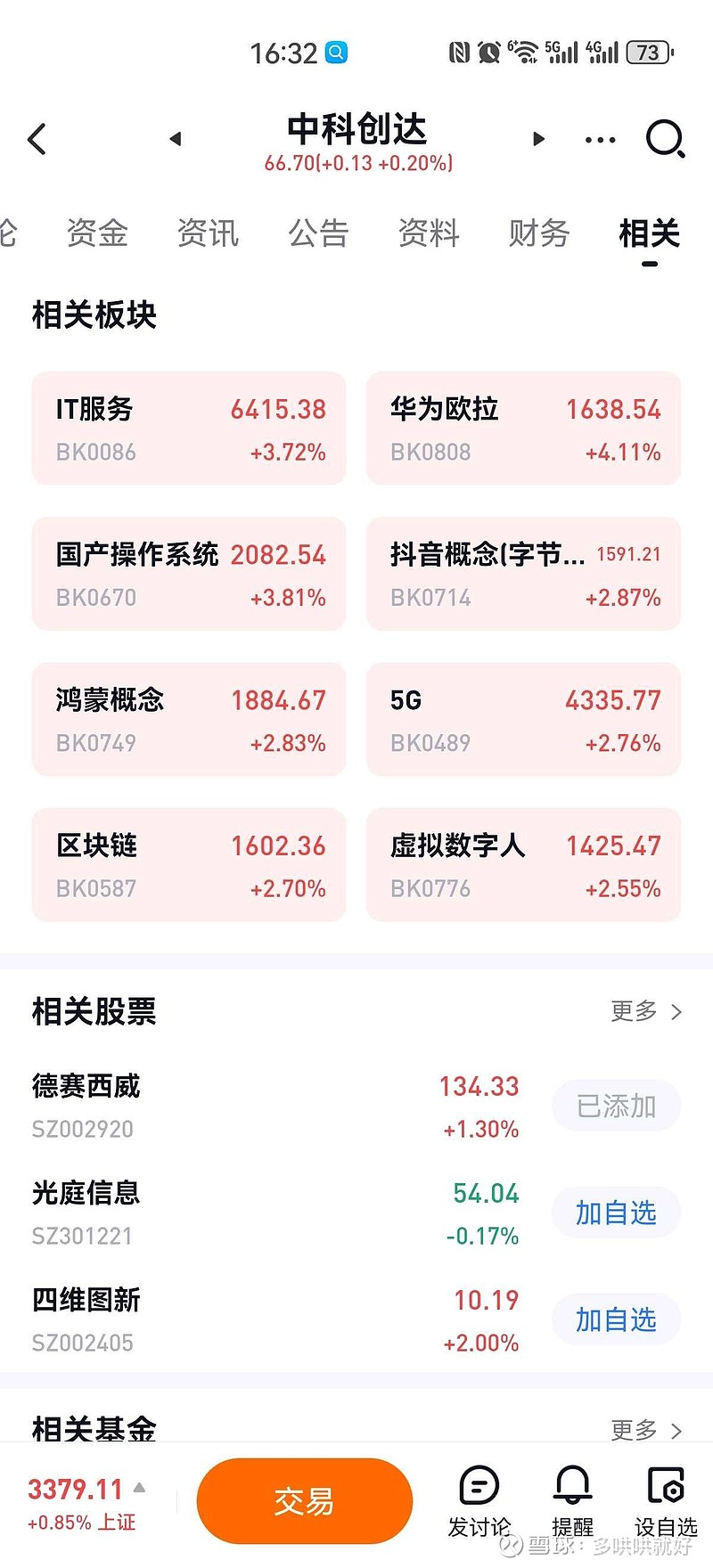View more related stocks via 更多

click(646, 1011)
